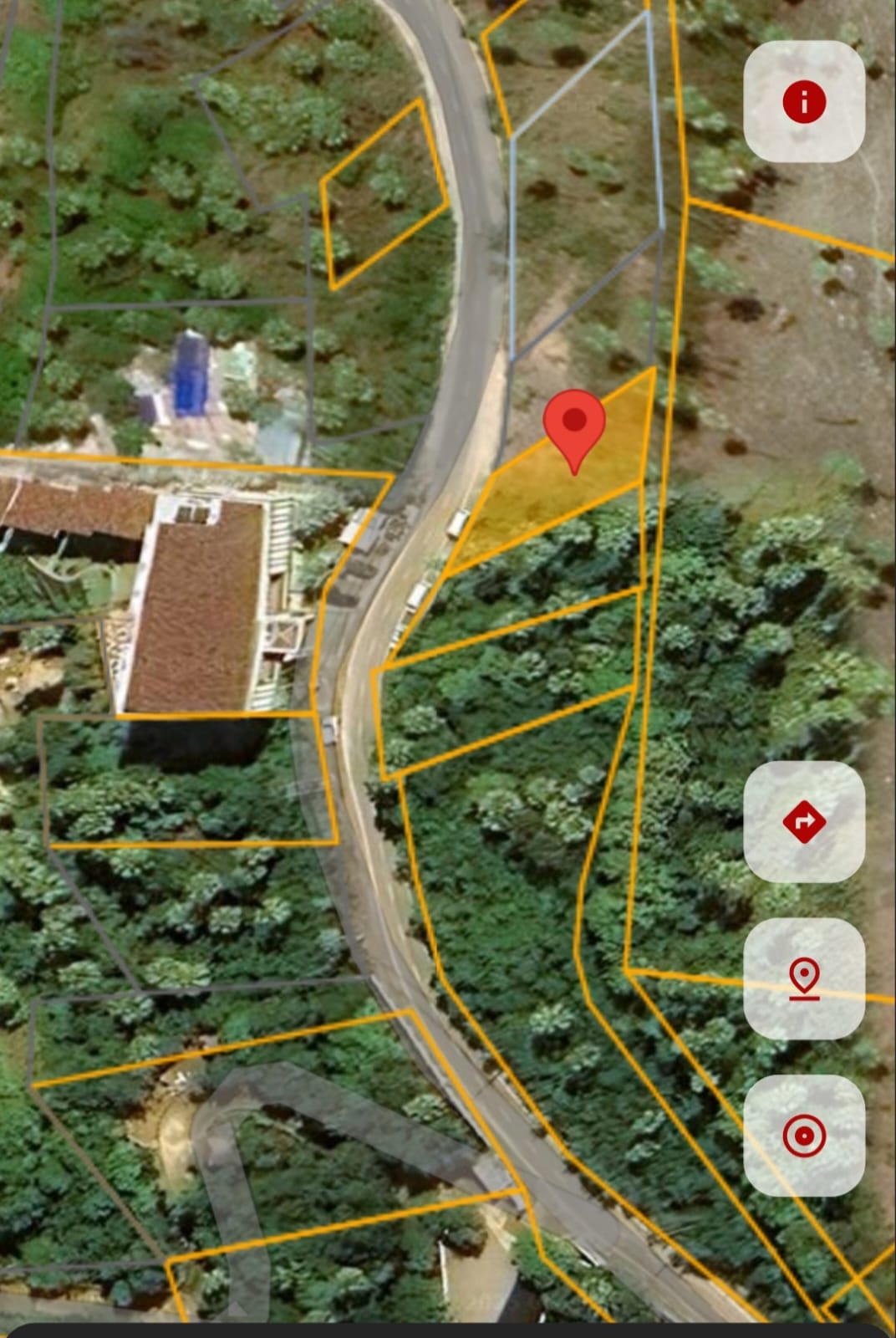896x1338 pixels.
Task: Tap the underlined location pin button
Action: tap(803, 978)
